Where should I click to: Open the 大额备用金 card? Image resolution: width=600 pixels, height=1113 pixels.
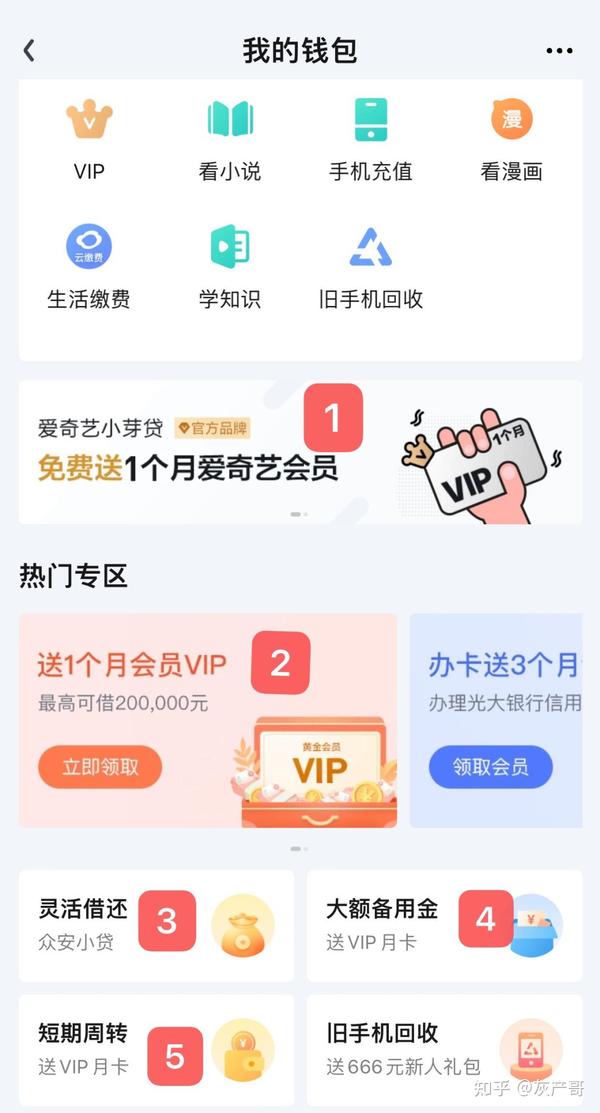pos(444,926)
